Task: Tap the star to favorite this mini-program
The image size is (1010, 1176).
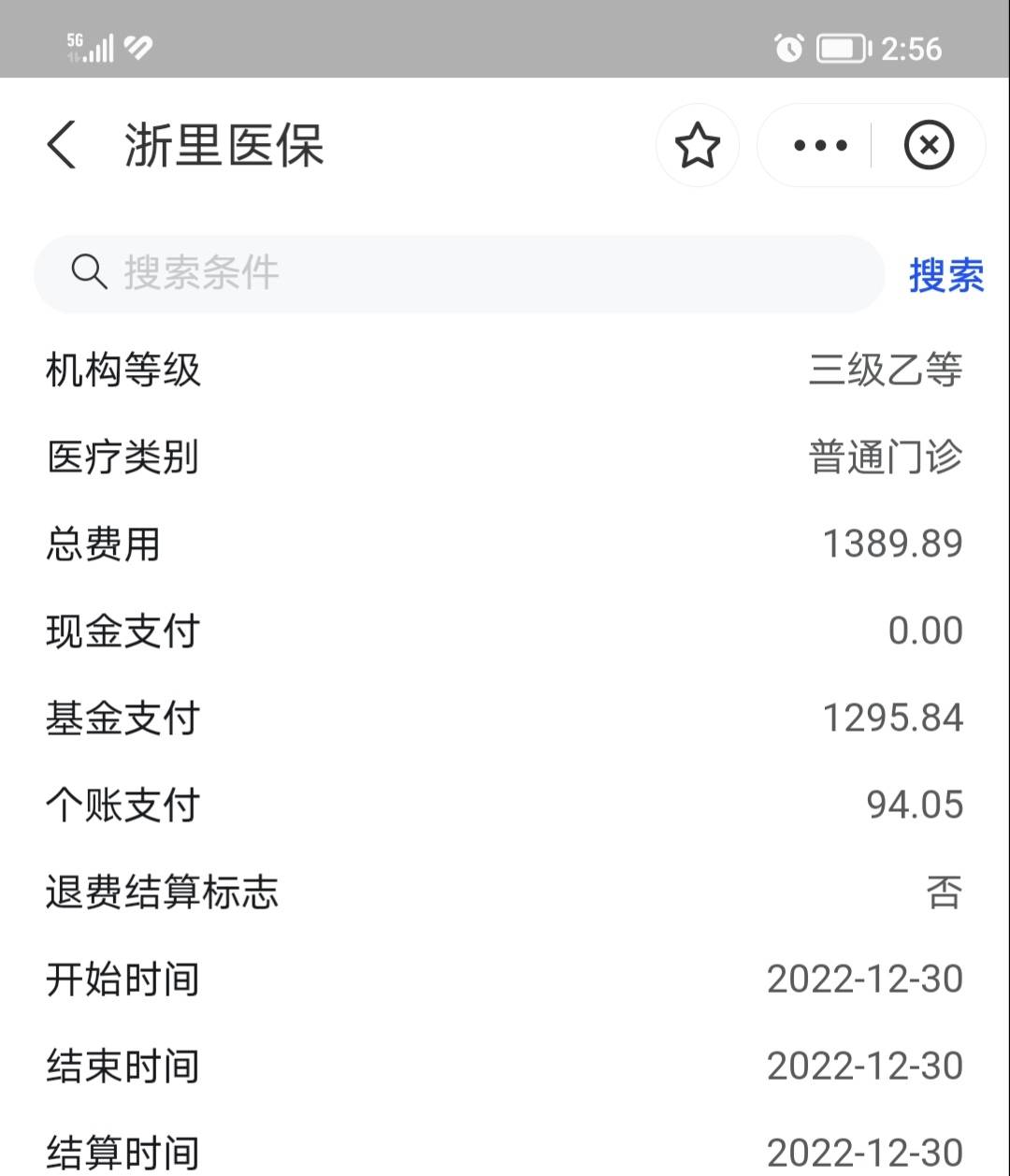Action: pos(698,146)
